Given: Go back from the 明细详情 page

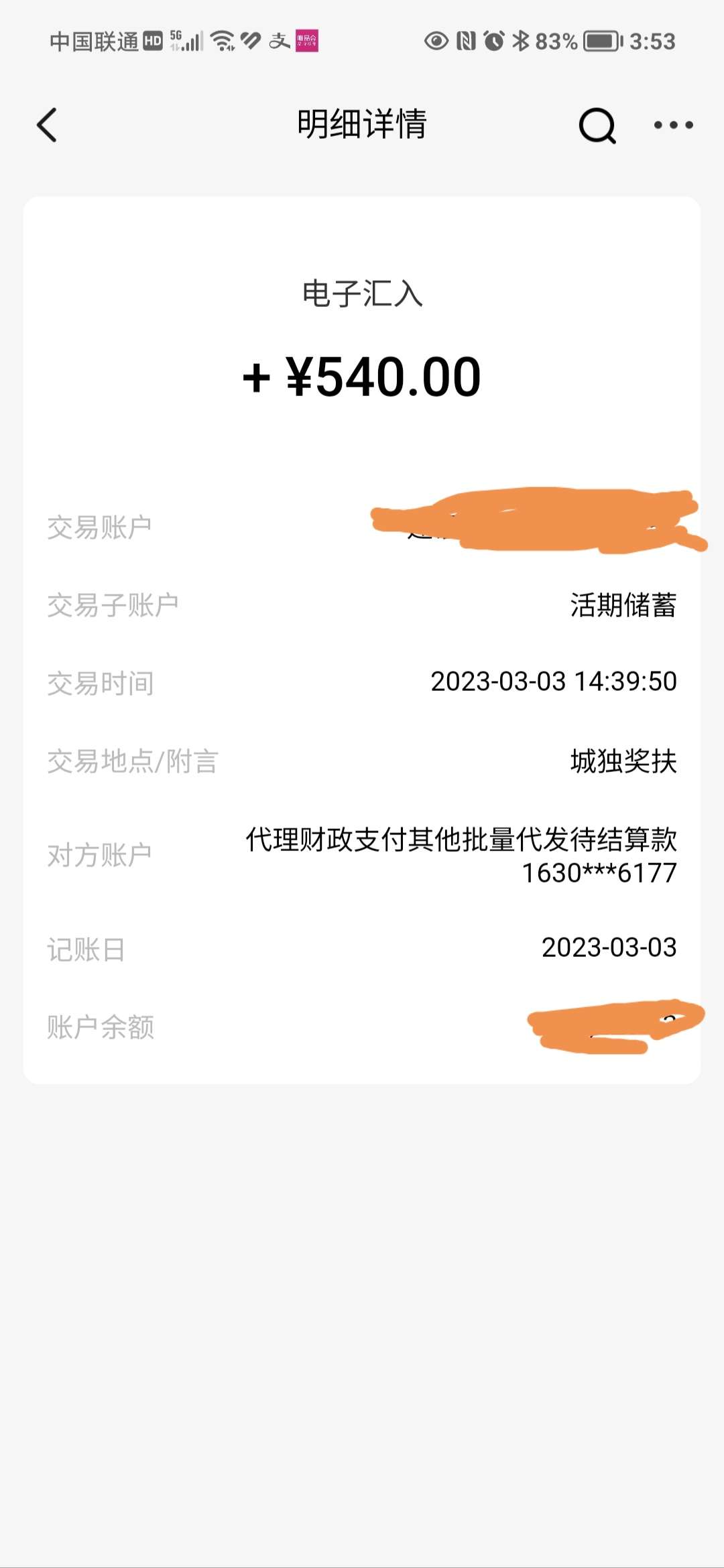Looking at the screenshot, I should [47, 125].
